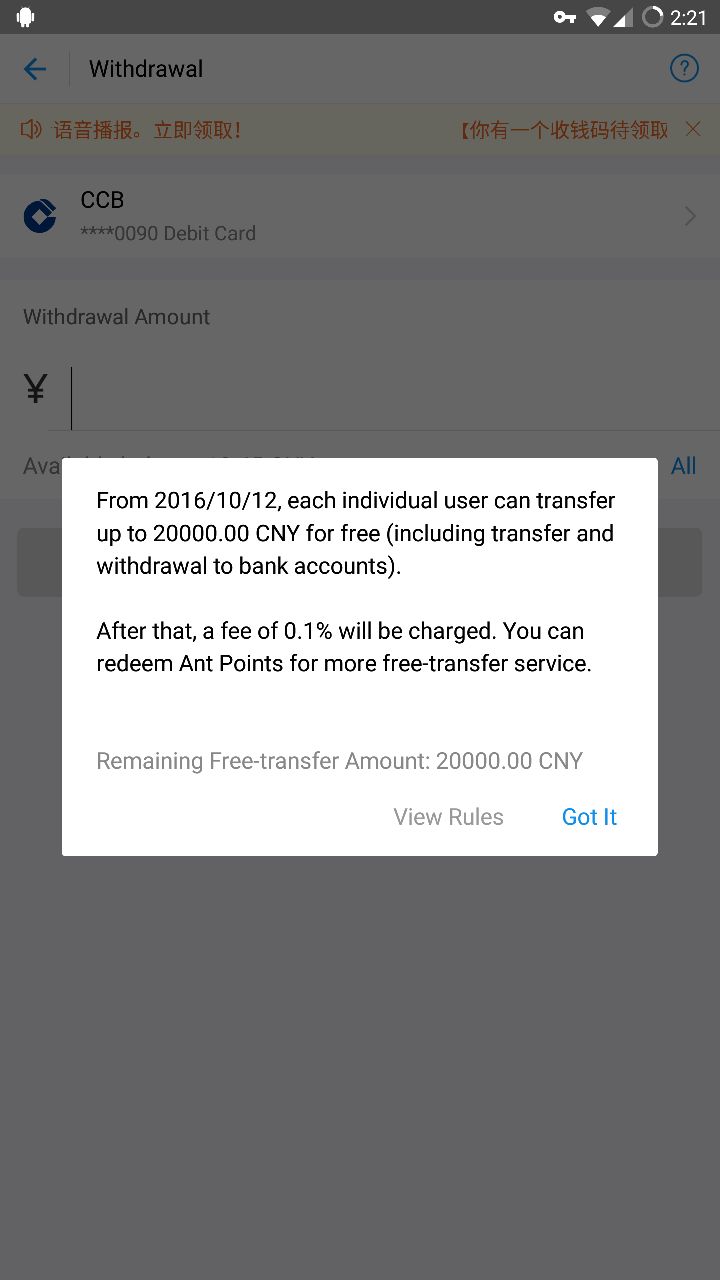Open the help question mark icon
The image size is (720, 1280).
684,69
